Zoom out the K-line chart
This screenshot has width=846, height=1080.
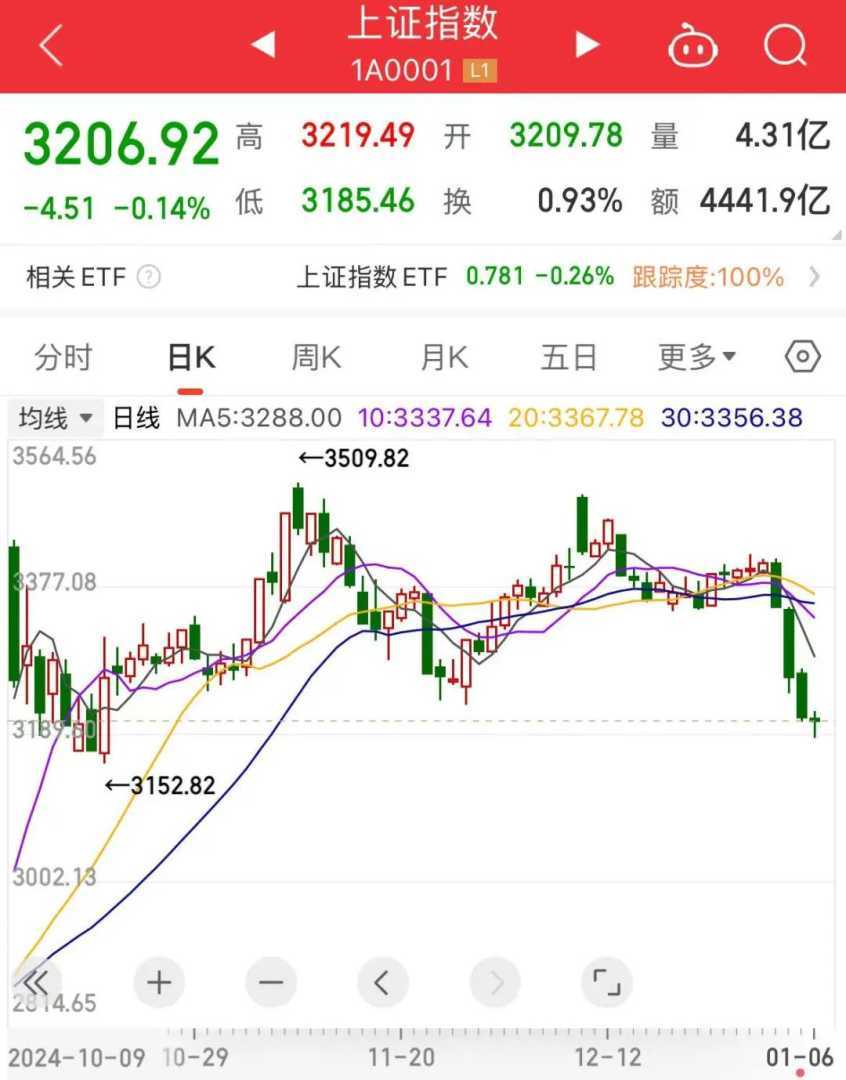pos(271,982)
